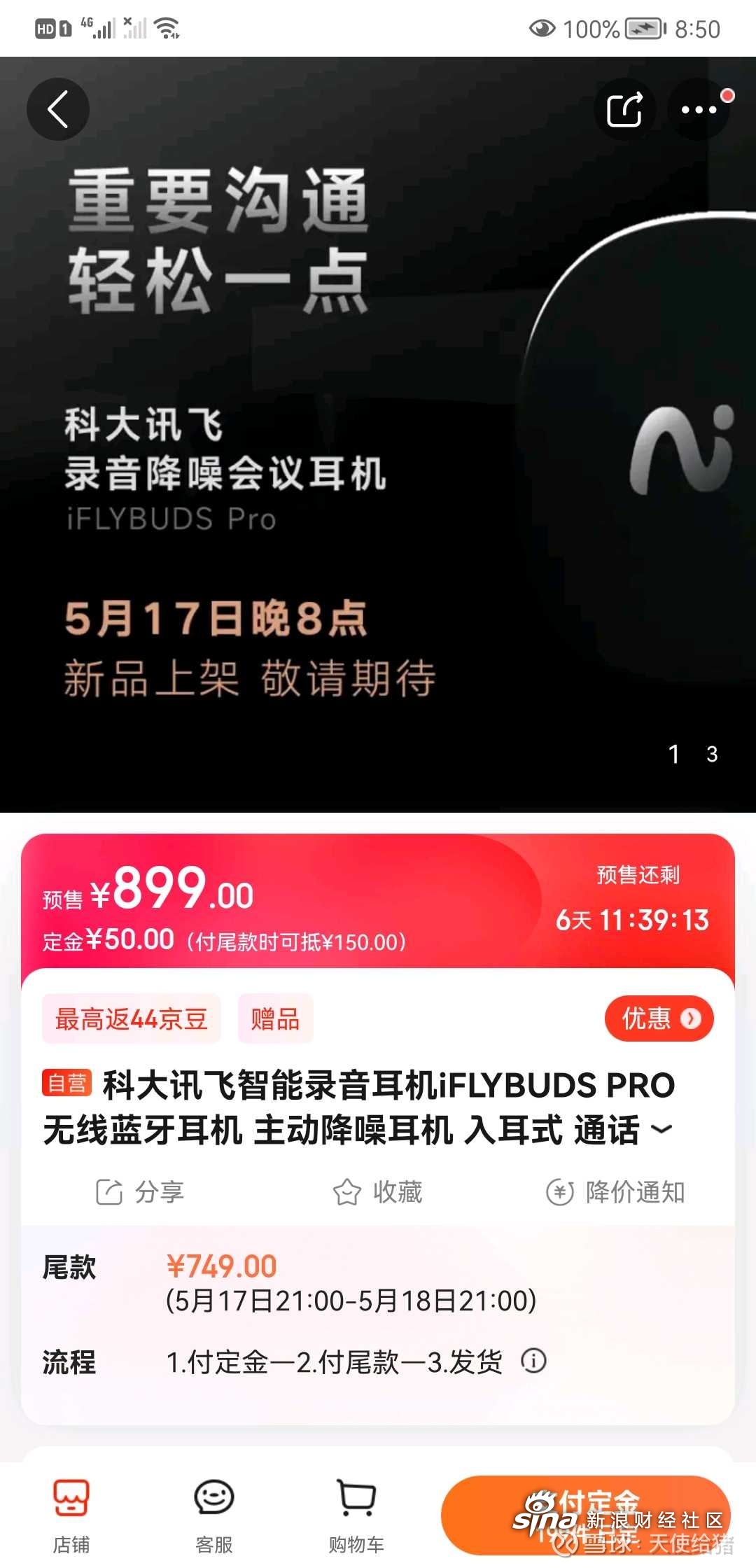Enable 降价通知 price drop alert
Viewport: 756px width, 1568px height.
615,1192
